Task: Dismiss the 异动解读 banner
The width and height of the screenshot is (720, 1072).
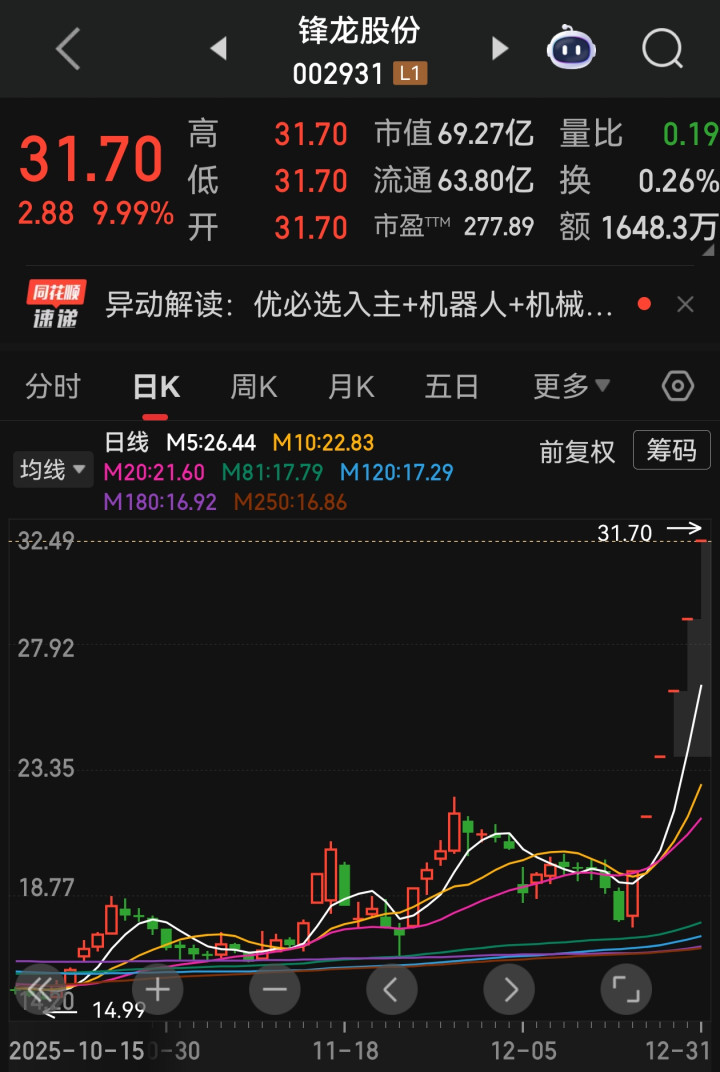Action: (x=685, y=305)
